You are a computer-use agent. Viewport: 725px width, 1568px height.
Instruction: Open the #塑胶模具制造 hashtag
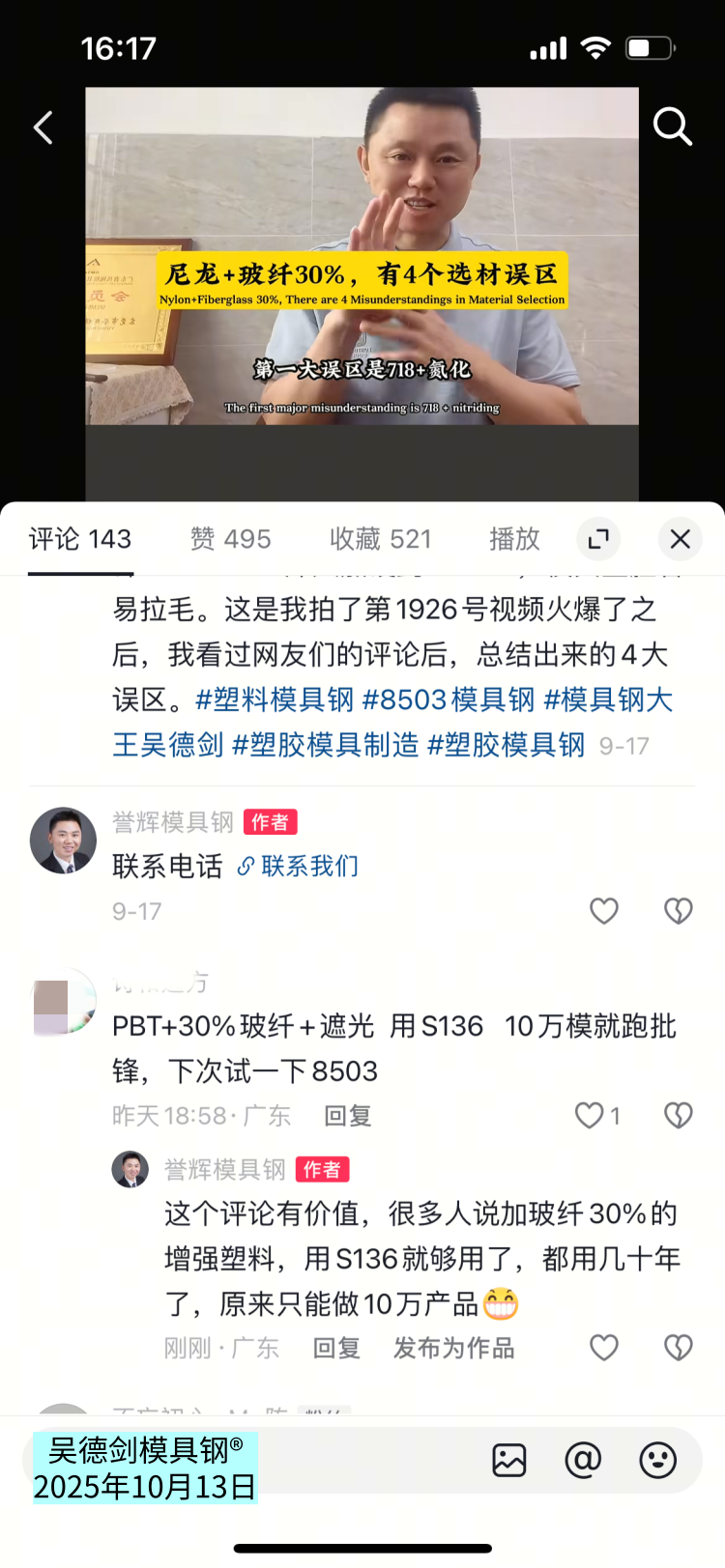tap(326, 745)
